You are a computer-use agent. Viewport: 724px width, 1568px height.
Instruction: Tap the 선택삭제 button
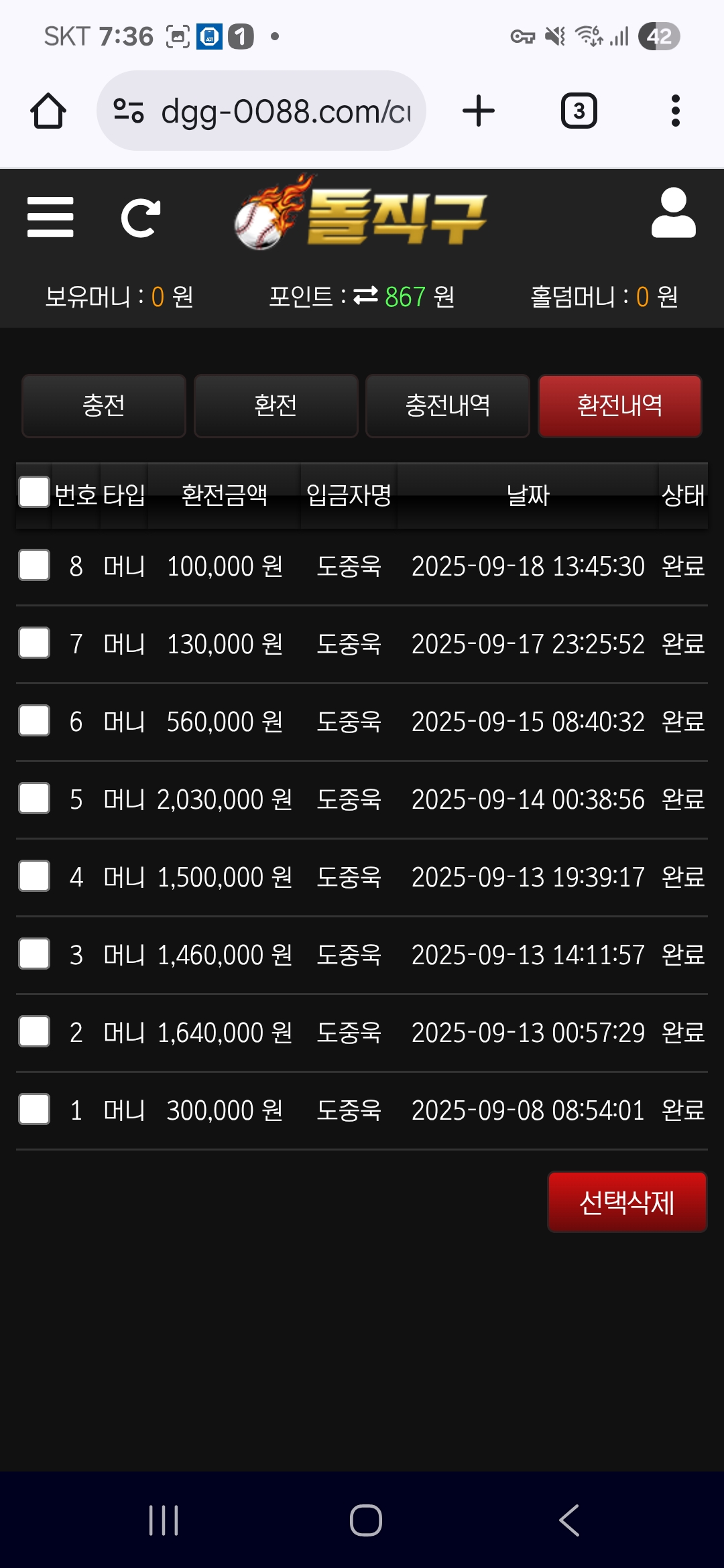coord(627,1202)
